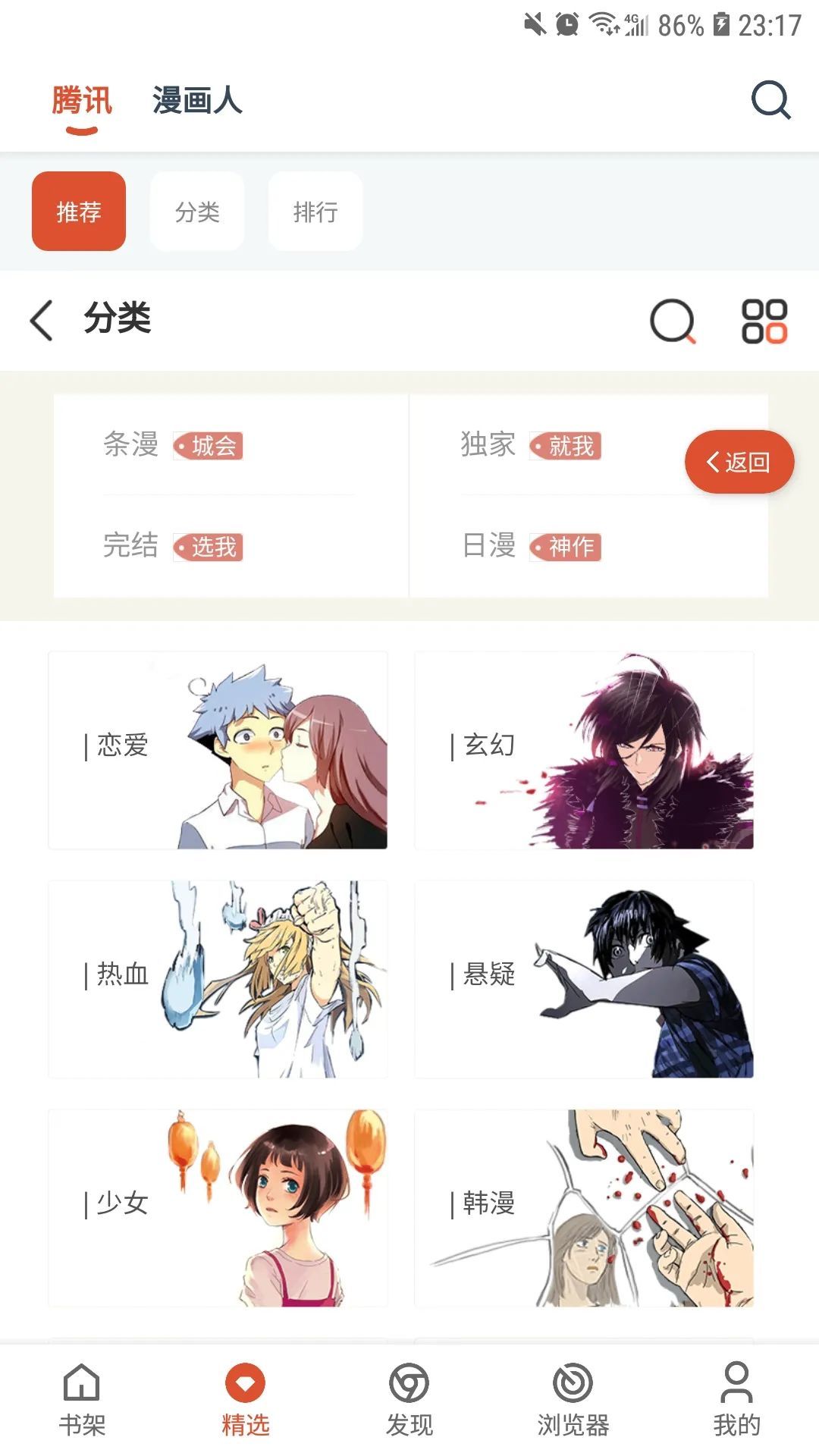This screenshot has height=1456, width=819.
Task: Open the 热血 genre card
Action: point(218,979)
